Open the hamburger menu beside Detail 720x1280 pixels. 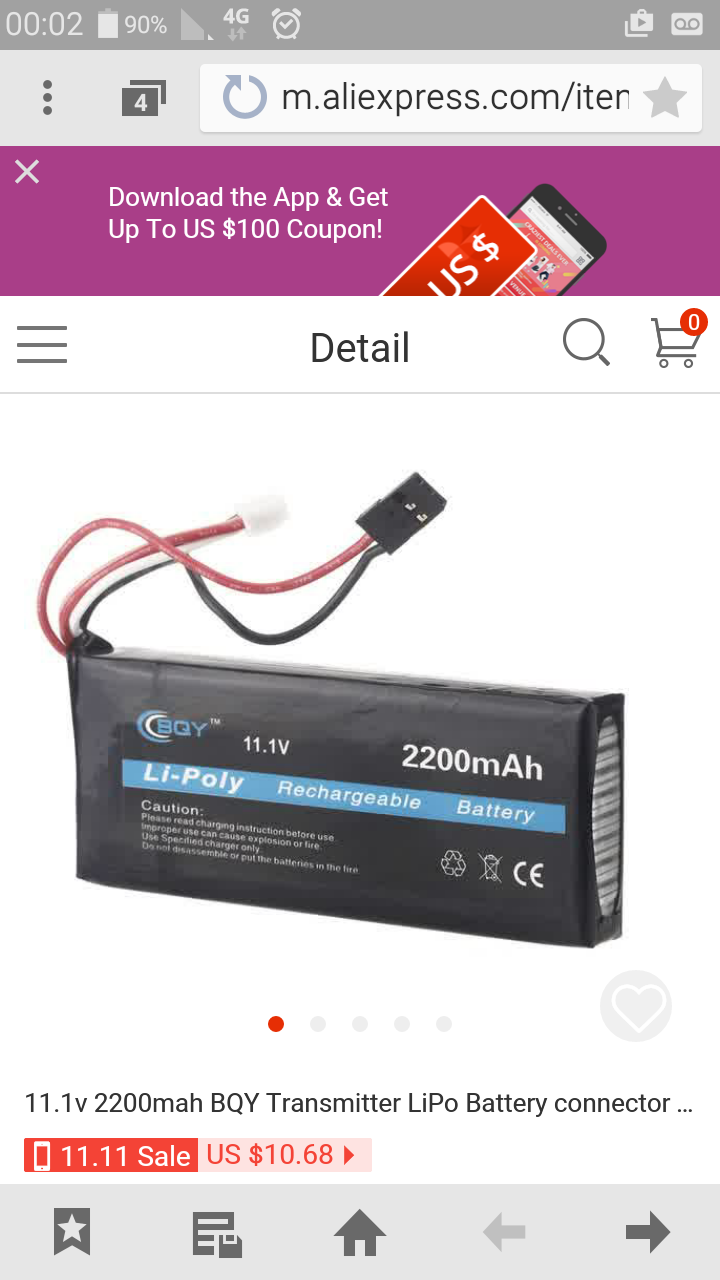tap(42, 345)
